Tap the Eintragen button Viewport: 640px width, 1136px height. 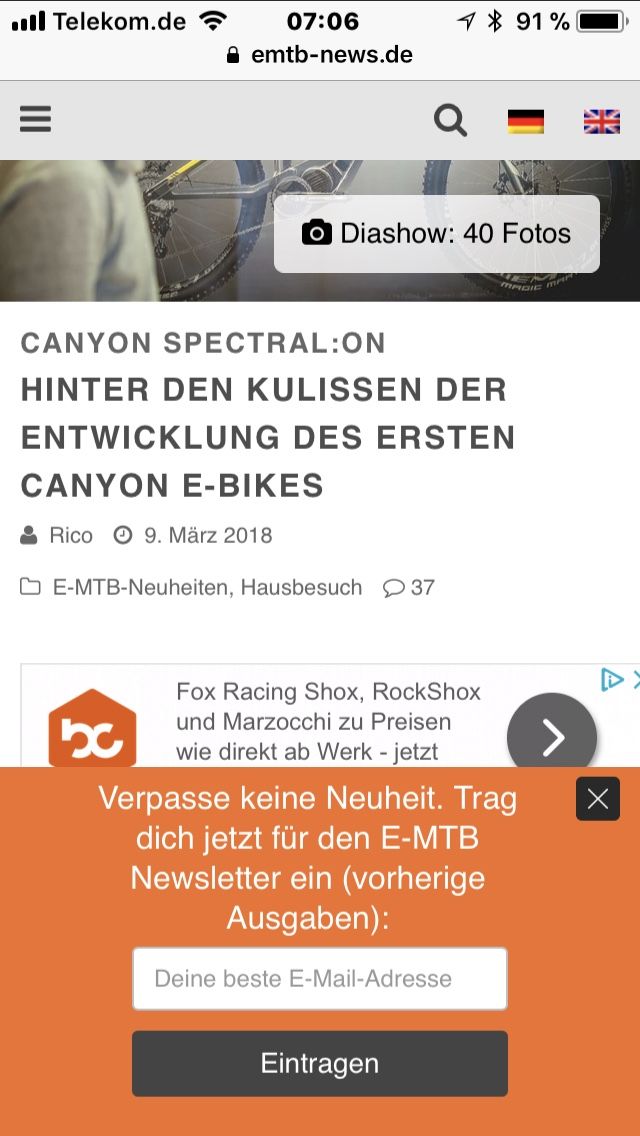[x=320, y=1063]
